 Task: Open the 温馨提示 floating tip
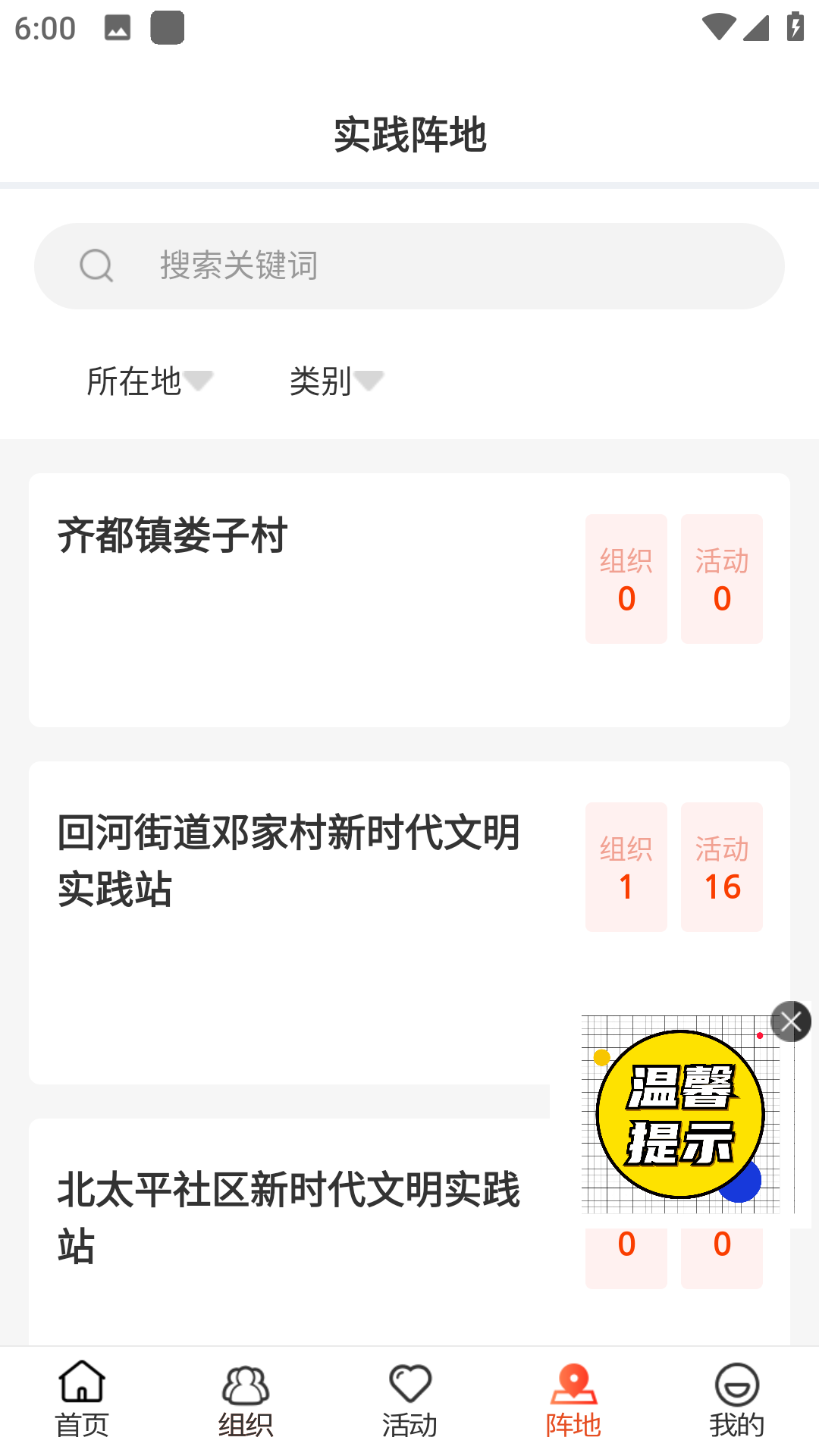coord(680,1115)
